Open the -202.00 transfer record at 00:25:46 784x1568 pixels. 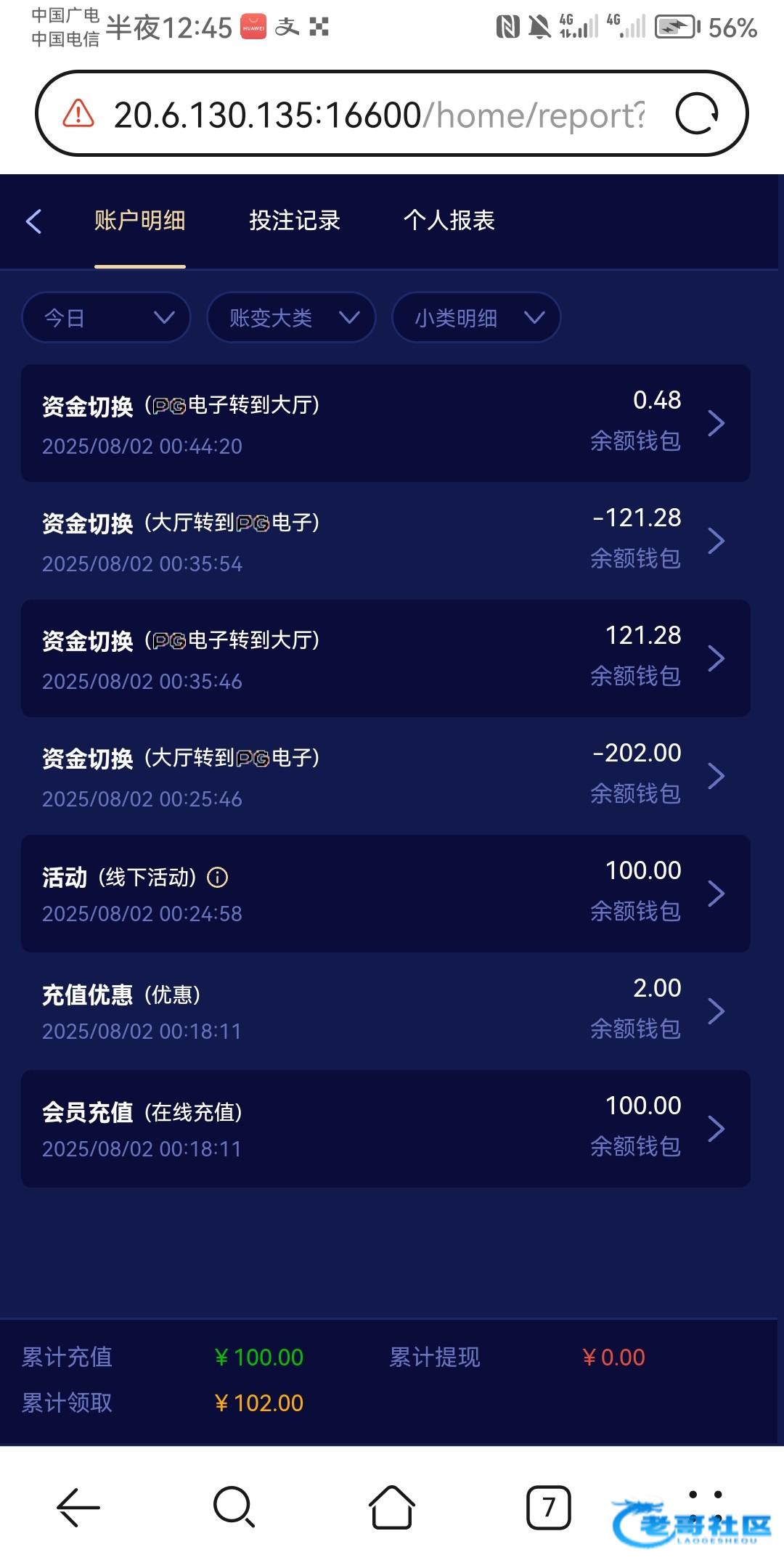[385, 776]
